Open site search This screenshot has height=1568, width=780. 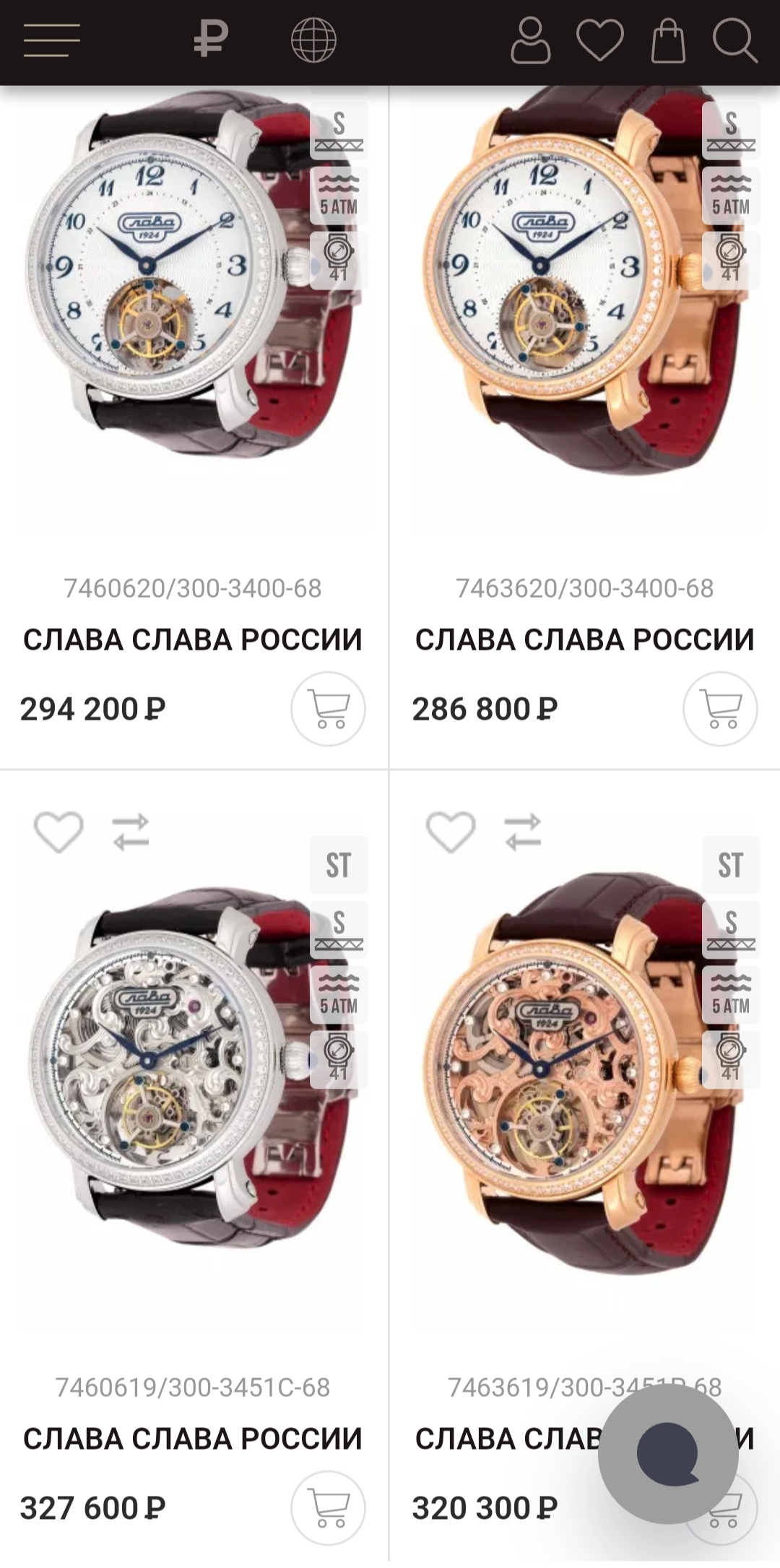coord(734,40)
